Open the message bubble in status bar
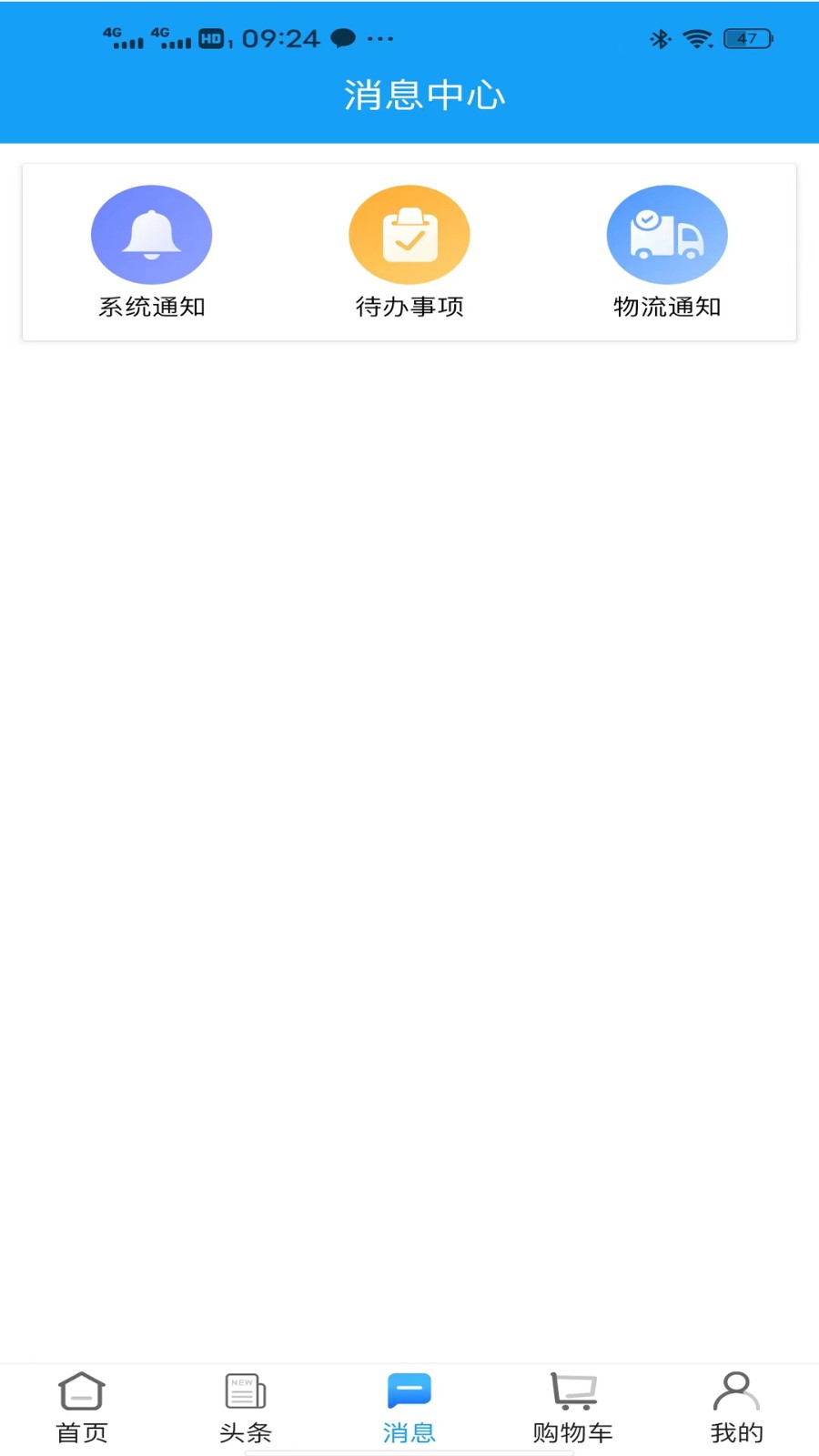Image resolution: width=819 pixels, height=1456 pixels. [x=343, y=39]
